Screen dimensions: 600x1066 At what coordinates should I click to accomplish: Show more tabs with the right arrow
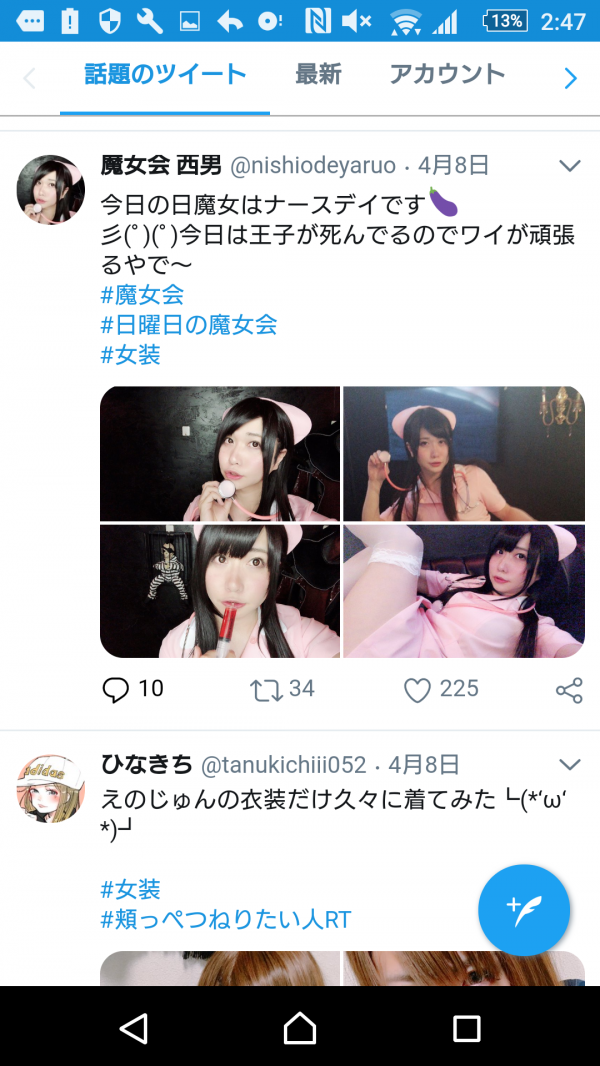[x=570, y=78]
